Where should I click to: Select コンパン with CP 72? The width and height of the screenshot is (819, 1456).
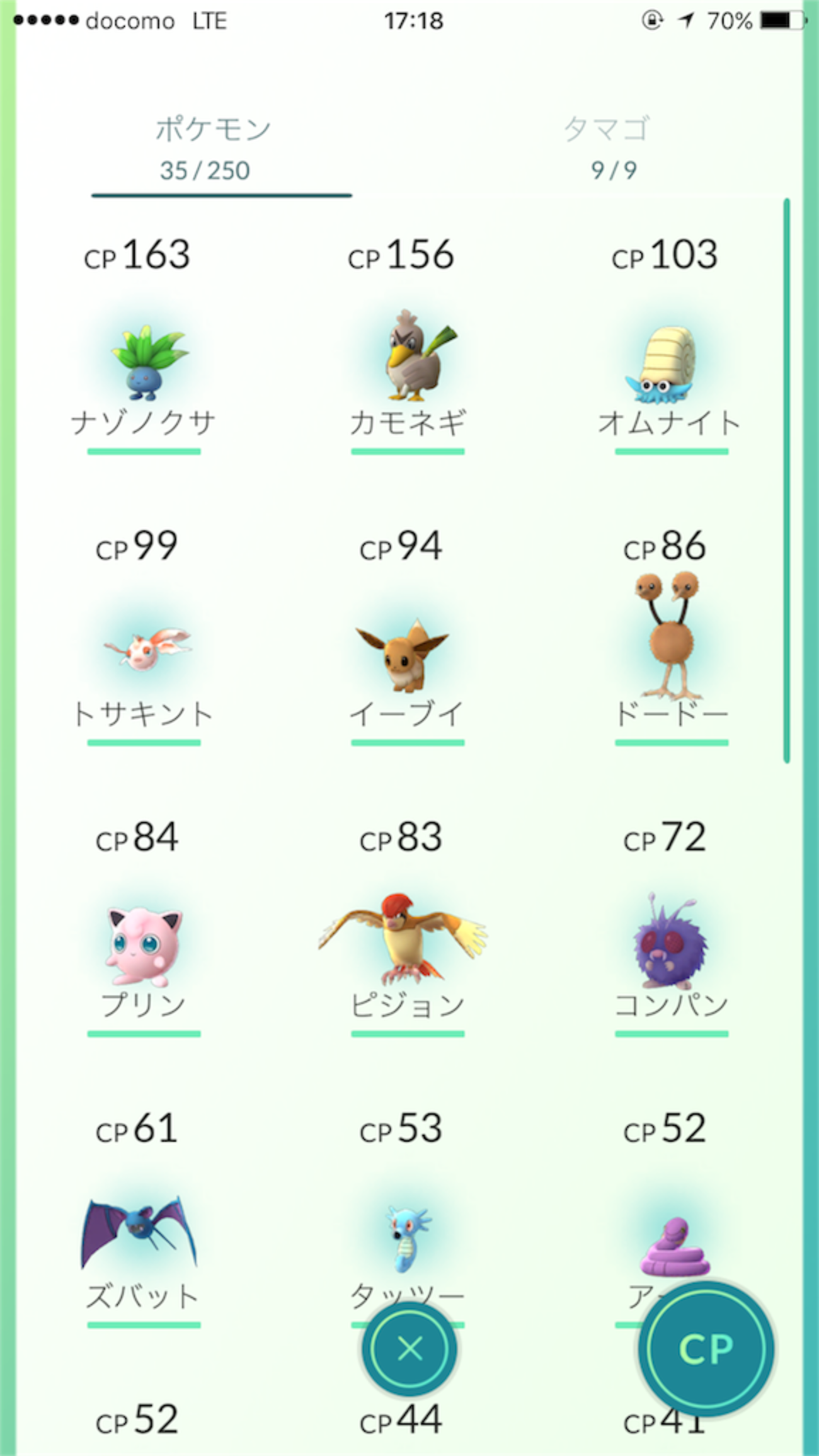point(670,943)
